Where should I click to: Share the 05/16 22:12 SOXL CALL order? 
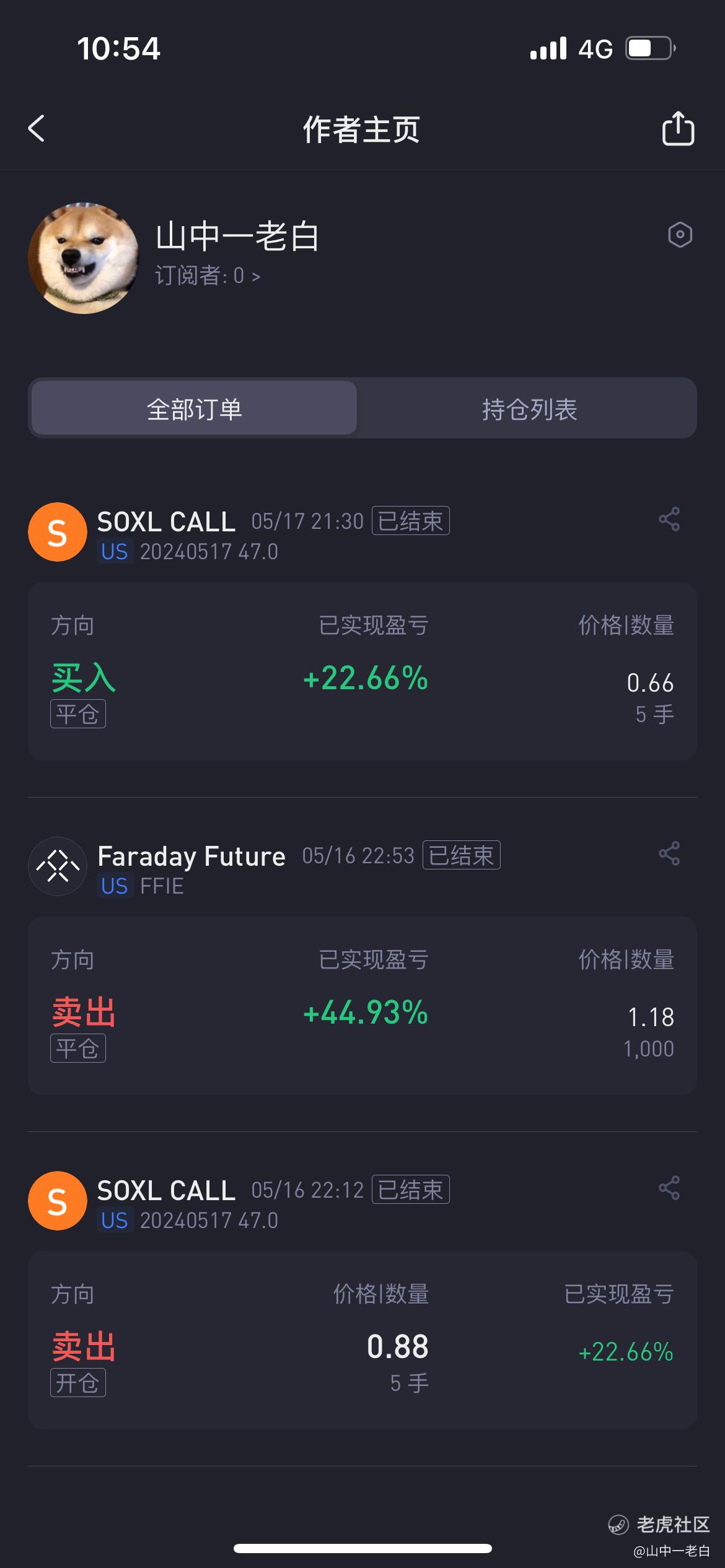click(669, 1188)
